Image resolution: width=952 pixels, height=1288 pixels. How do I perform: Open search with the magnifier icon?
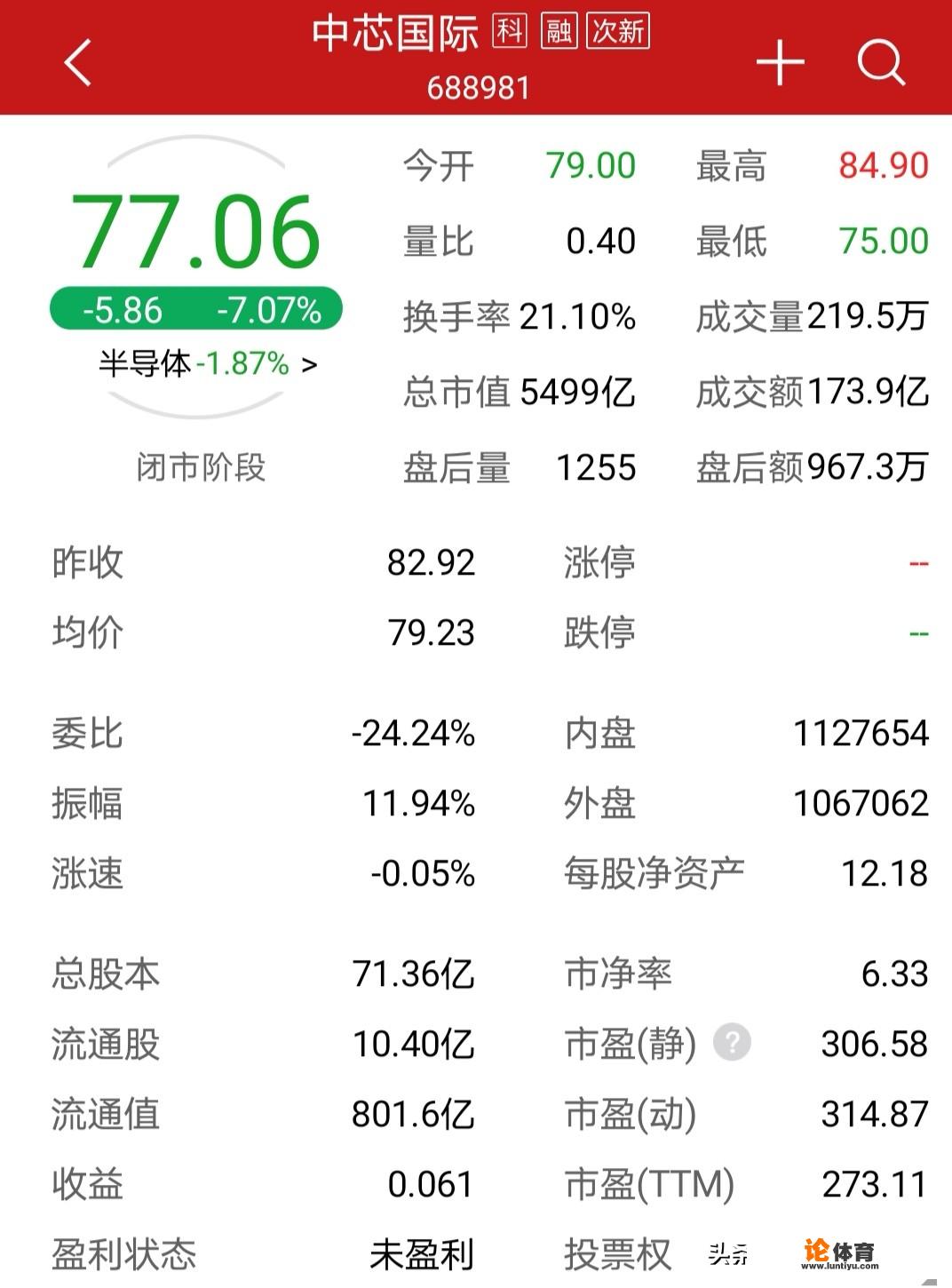tap(881, 62)
